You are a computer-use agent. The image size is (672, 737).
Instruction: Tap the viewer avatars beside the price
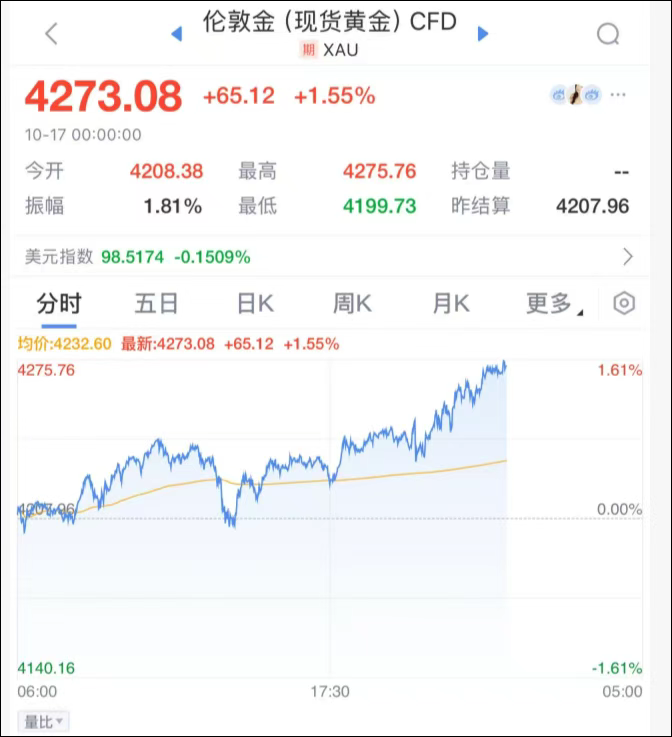click(576, 95)
